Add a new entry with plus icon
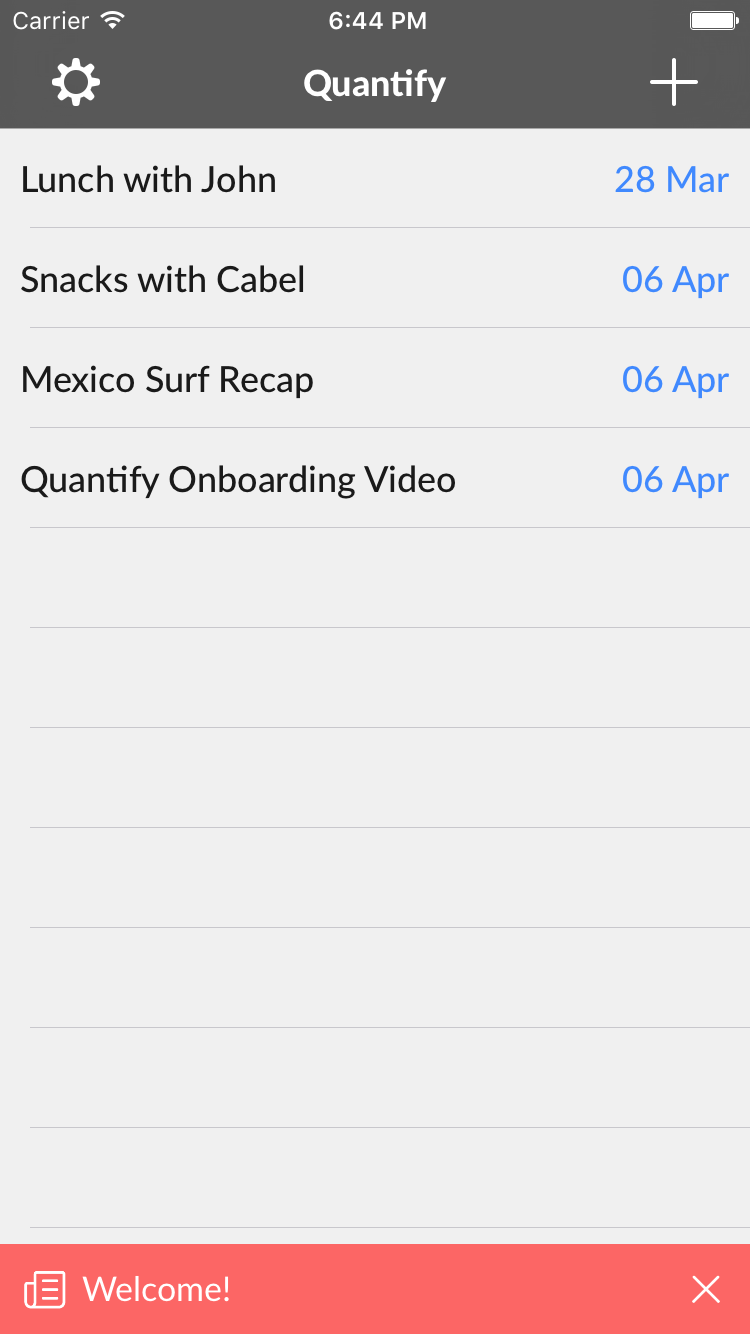This screenshot has width=750, height=1334. click(674, 82)
